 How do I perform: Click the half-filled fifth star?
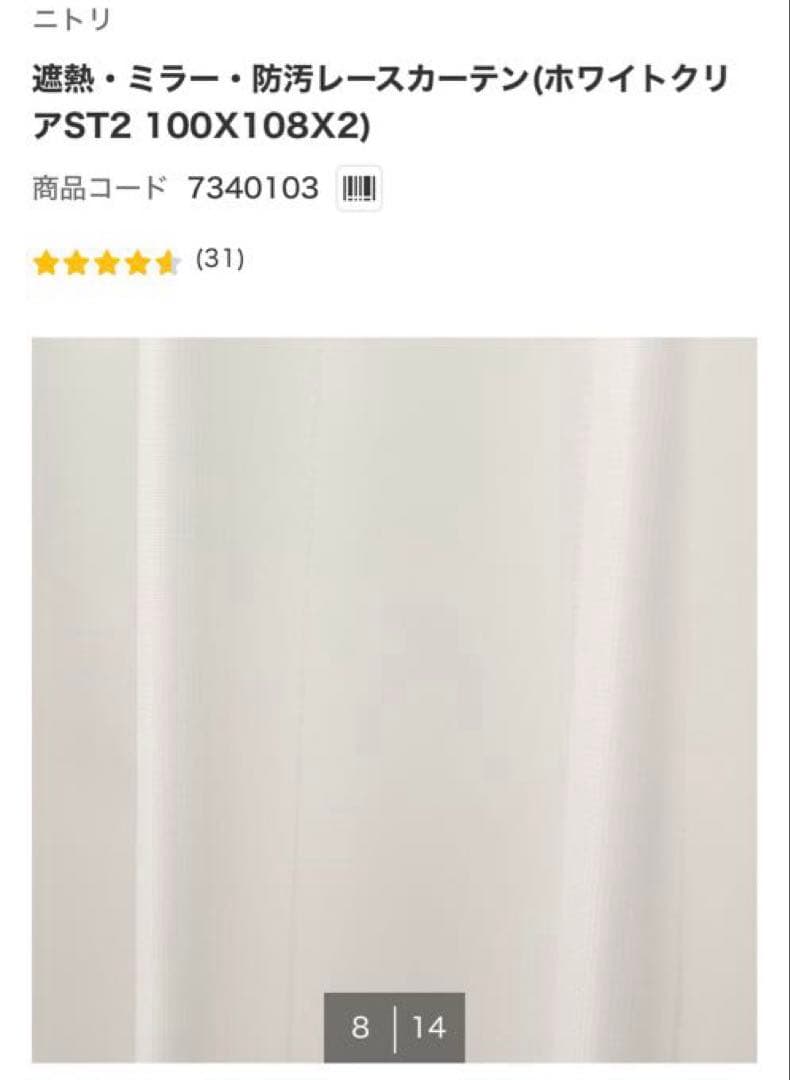pyautogui.click(x=168, y=263)
